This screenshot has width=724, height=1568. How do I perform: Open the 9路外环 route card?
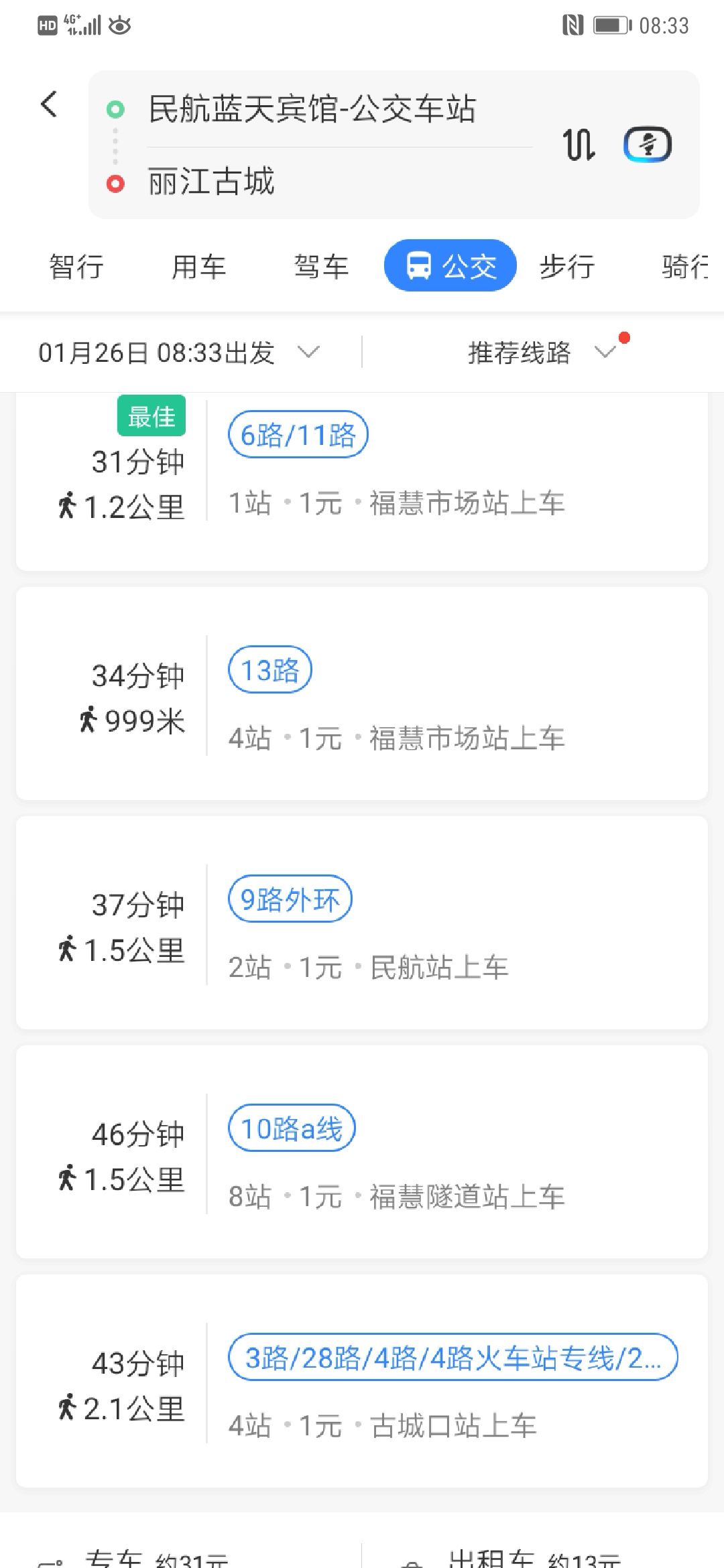(362, 923)
